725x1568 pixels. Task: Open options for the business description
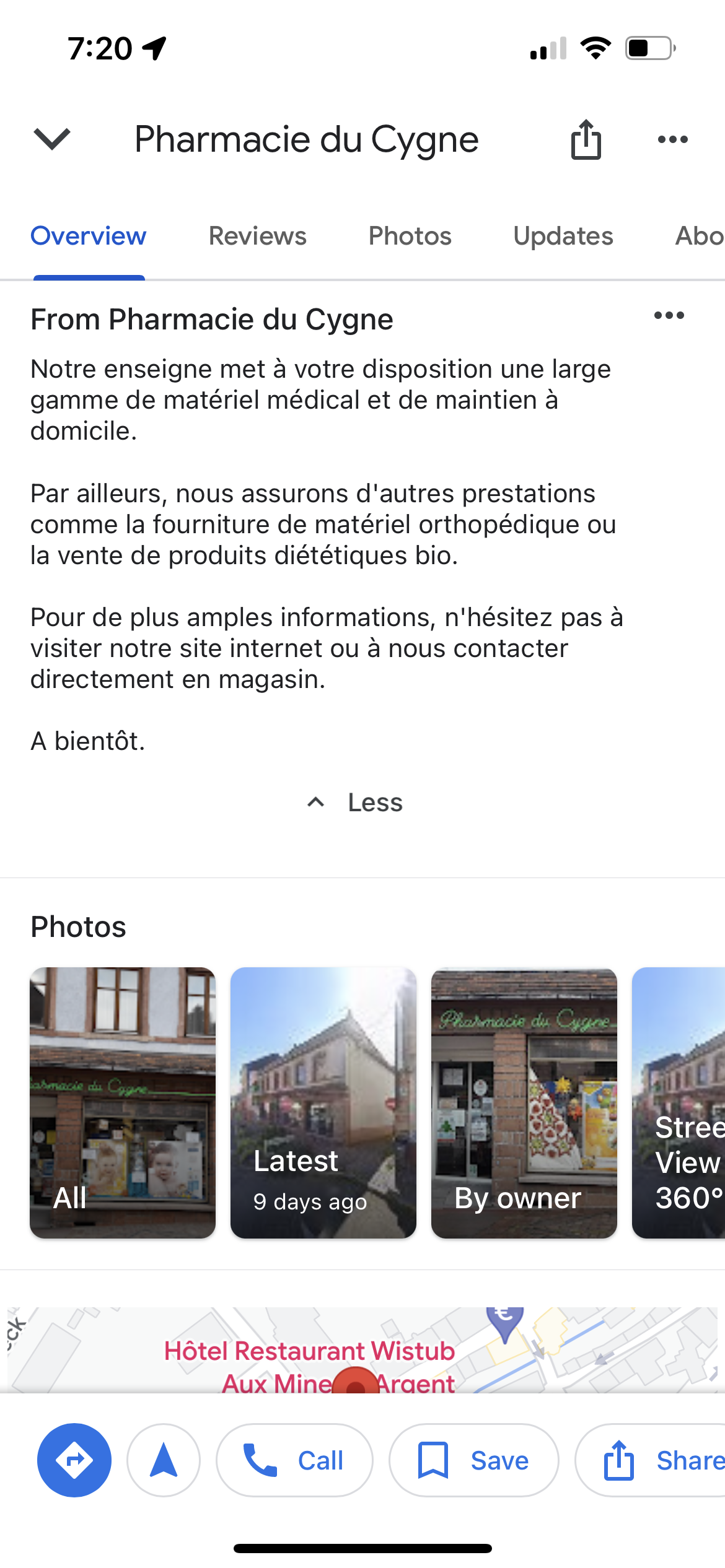pyautogui.click(x=669, y=316)
